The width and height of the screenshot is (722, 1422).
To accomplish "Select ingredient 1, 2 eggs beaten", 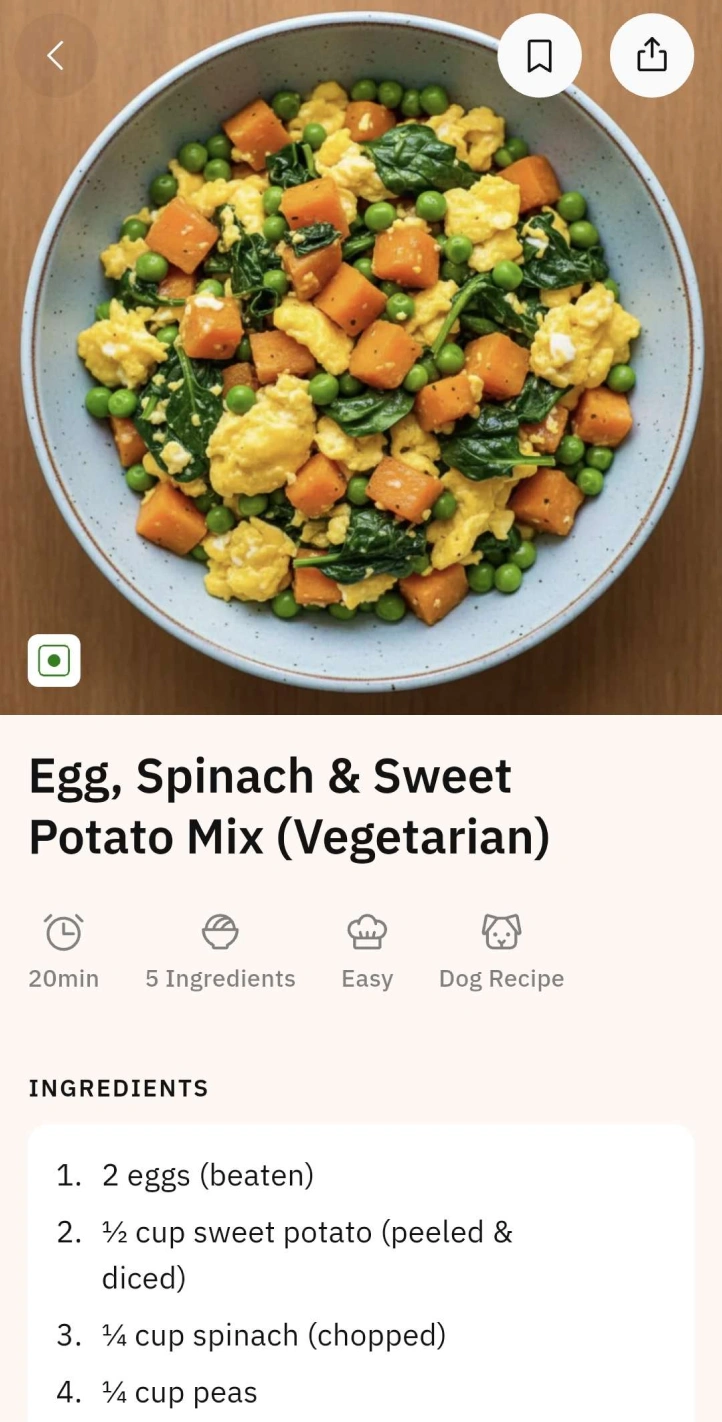I will (x=207, y=1176).
